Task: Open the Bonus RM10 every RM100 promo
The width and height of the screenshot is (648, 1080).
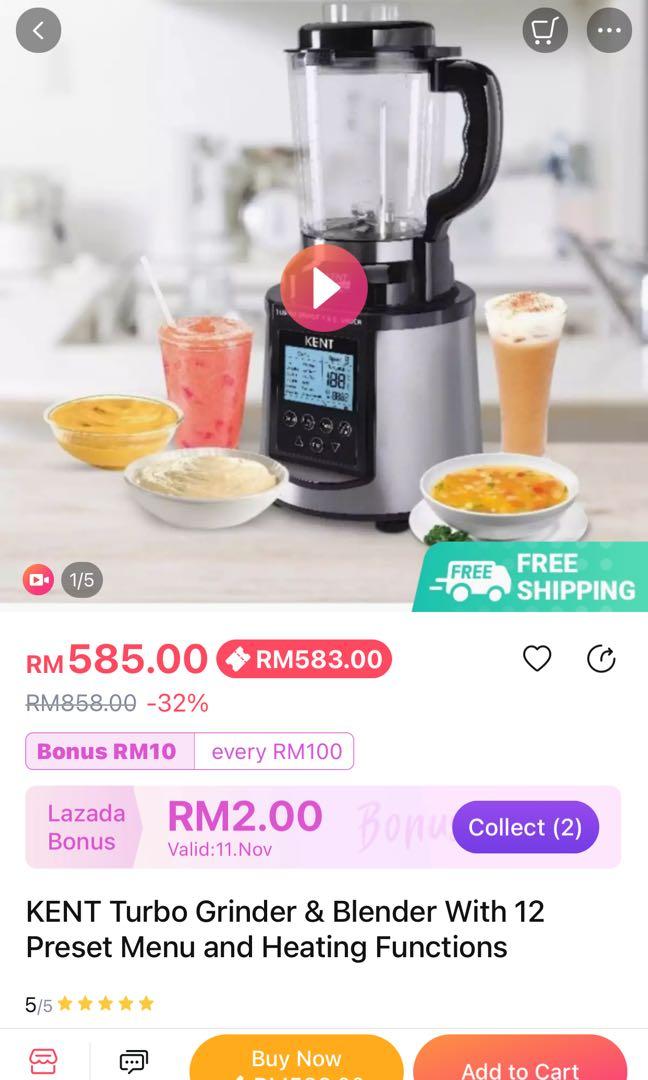Action: coord(189,751)
